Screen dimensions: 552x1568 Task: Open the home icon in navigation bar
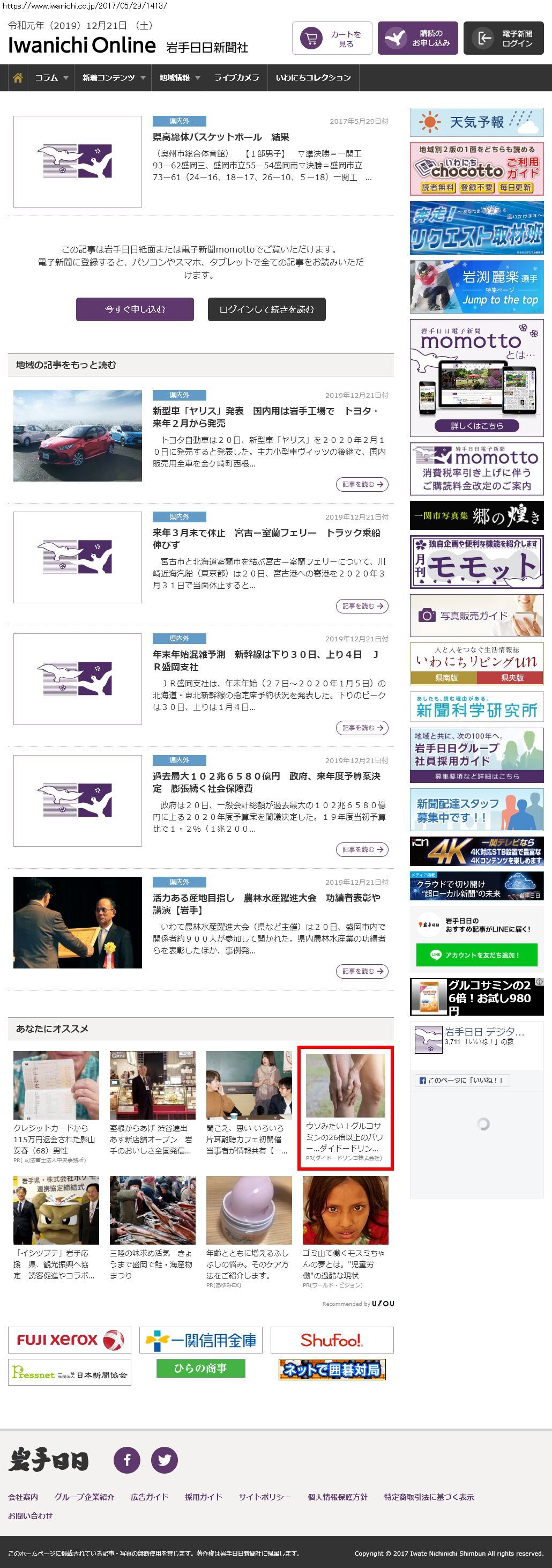[18, 78]
